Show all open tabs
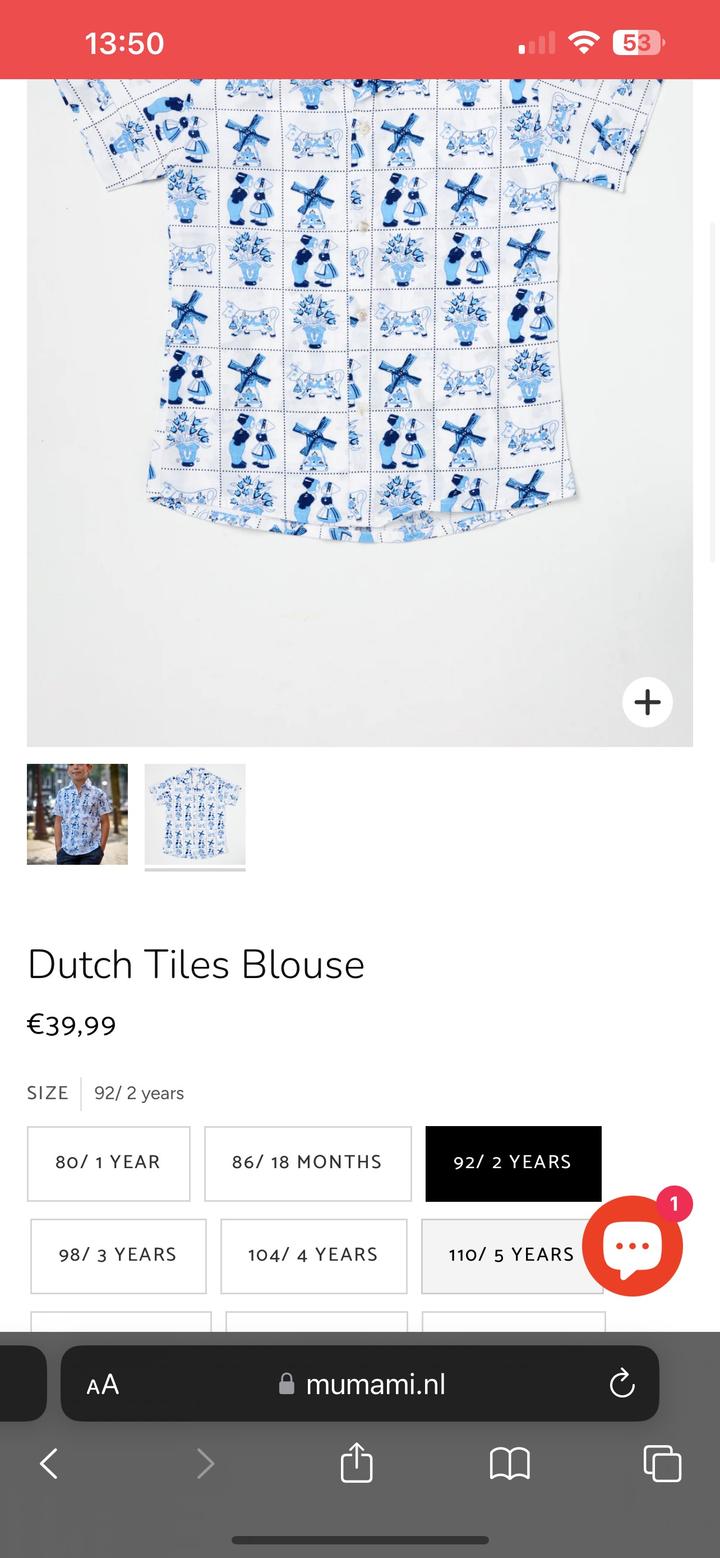The width and height of the screenshot is (720, 1558). click(662, 1464)
